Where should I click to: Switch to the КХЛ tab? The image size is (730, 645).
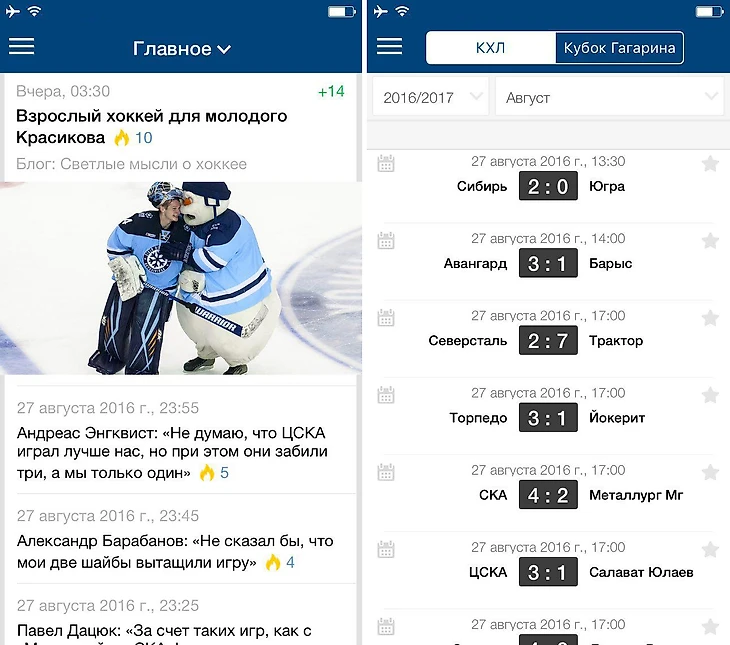[x=491, y=48]
